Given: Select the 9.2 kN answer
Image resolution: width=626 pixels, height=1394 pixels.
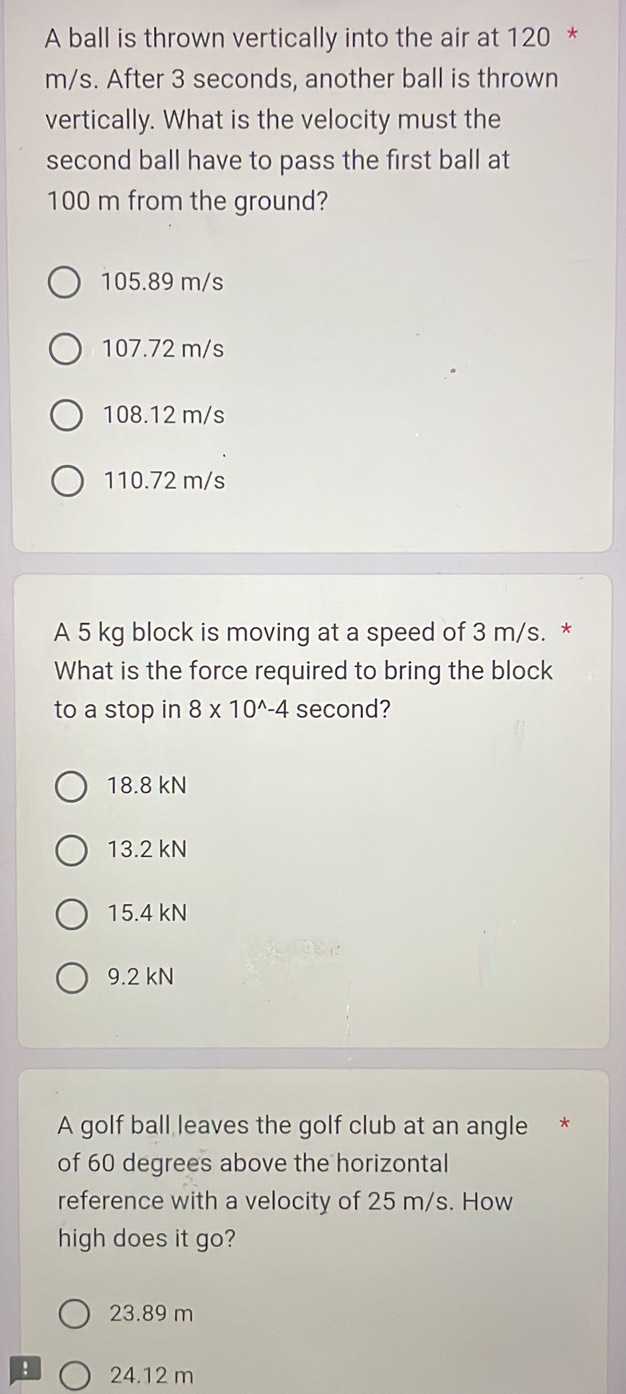Looking at the screenshot, I should point(70,978).
